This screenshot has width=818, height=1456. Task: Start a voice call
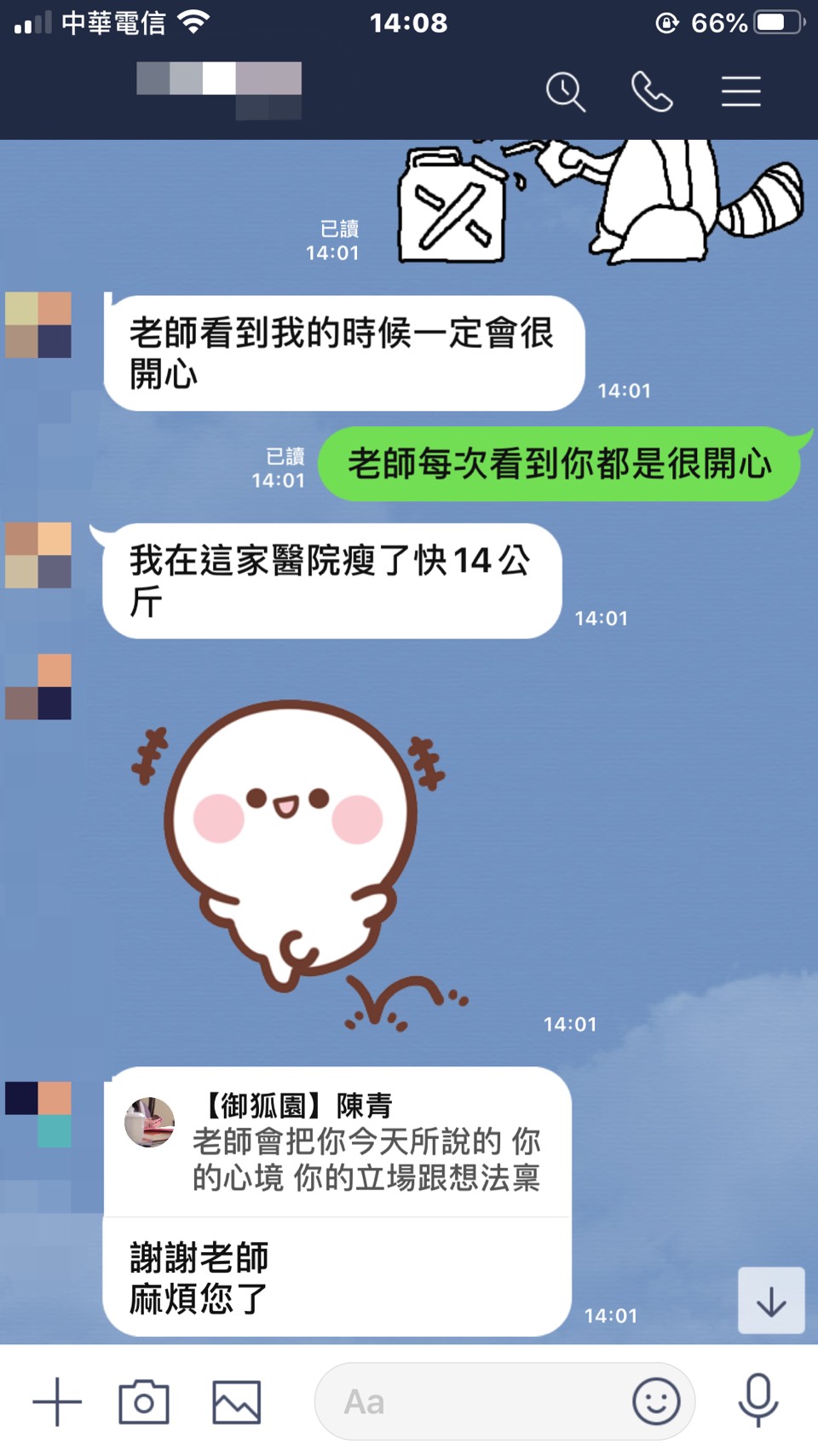click(652, 91)
